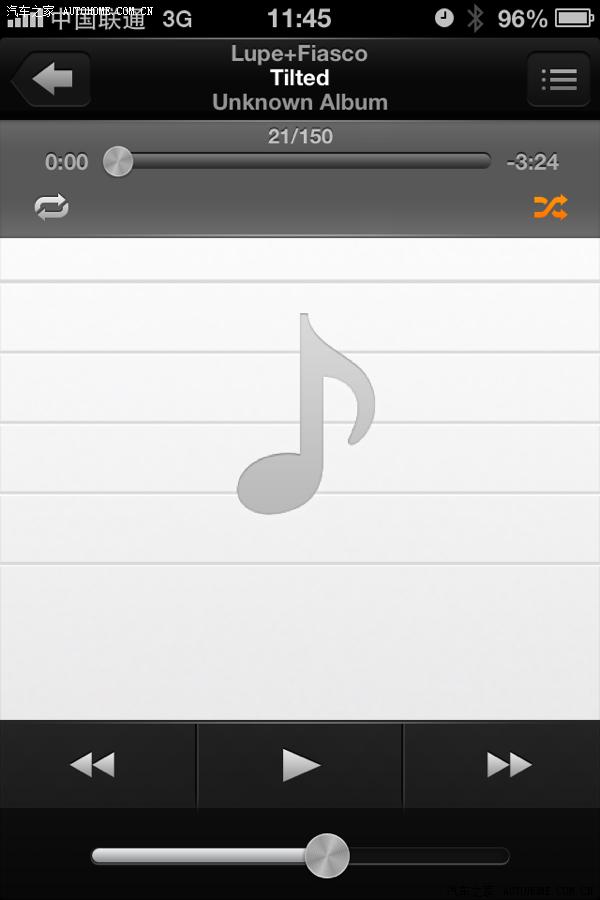Play the song Tilted
The image size is (600, 900).
[300, 765]
